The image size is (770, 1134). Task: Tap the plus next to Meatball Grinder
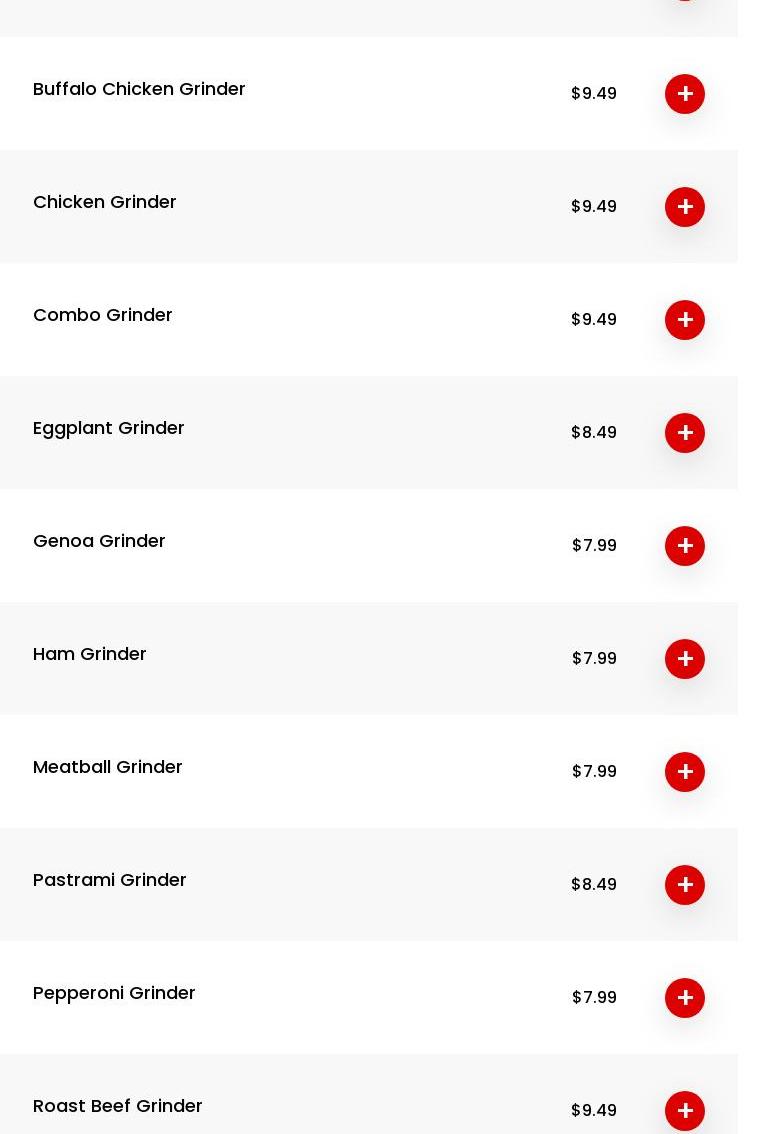tap(685, 772)
